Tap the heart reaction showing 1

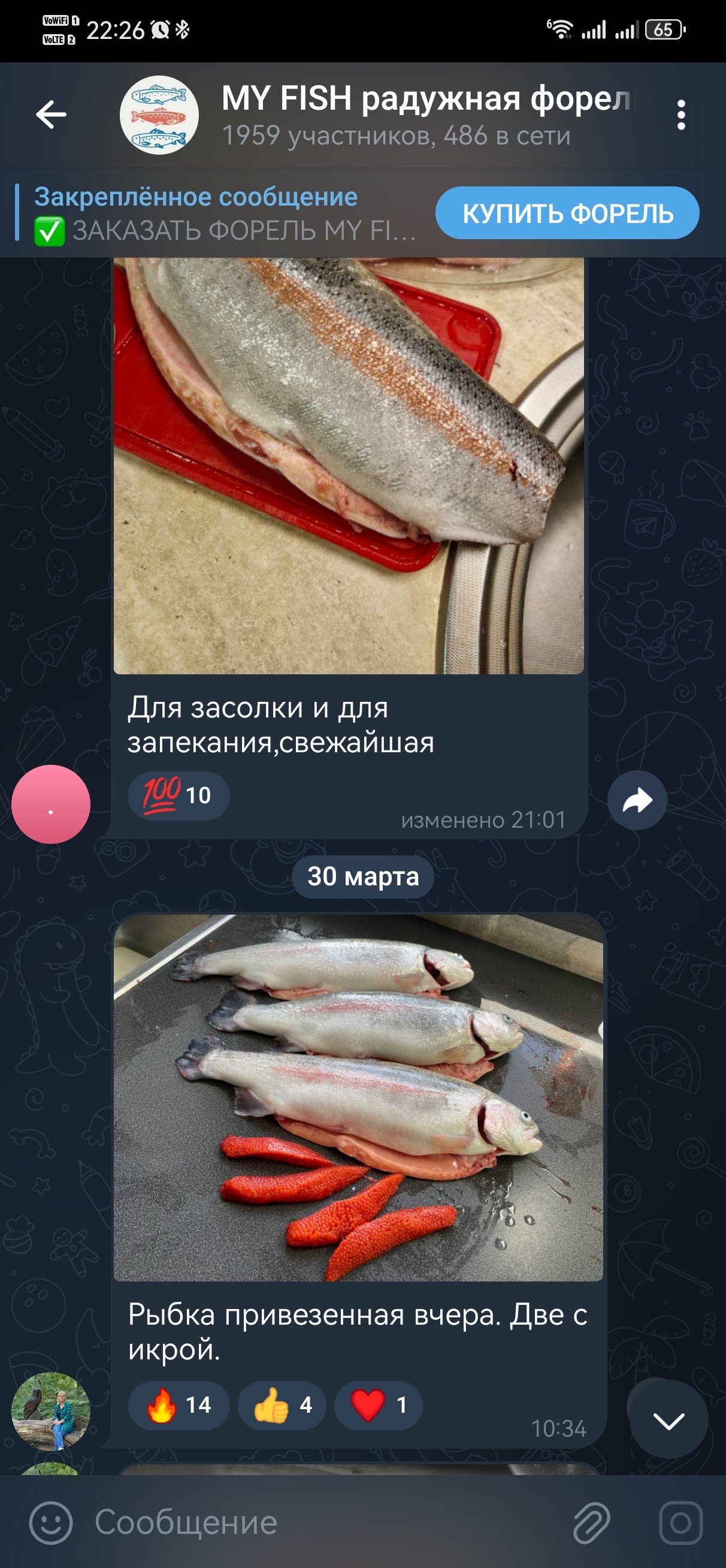click(x=378, y=1405)
